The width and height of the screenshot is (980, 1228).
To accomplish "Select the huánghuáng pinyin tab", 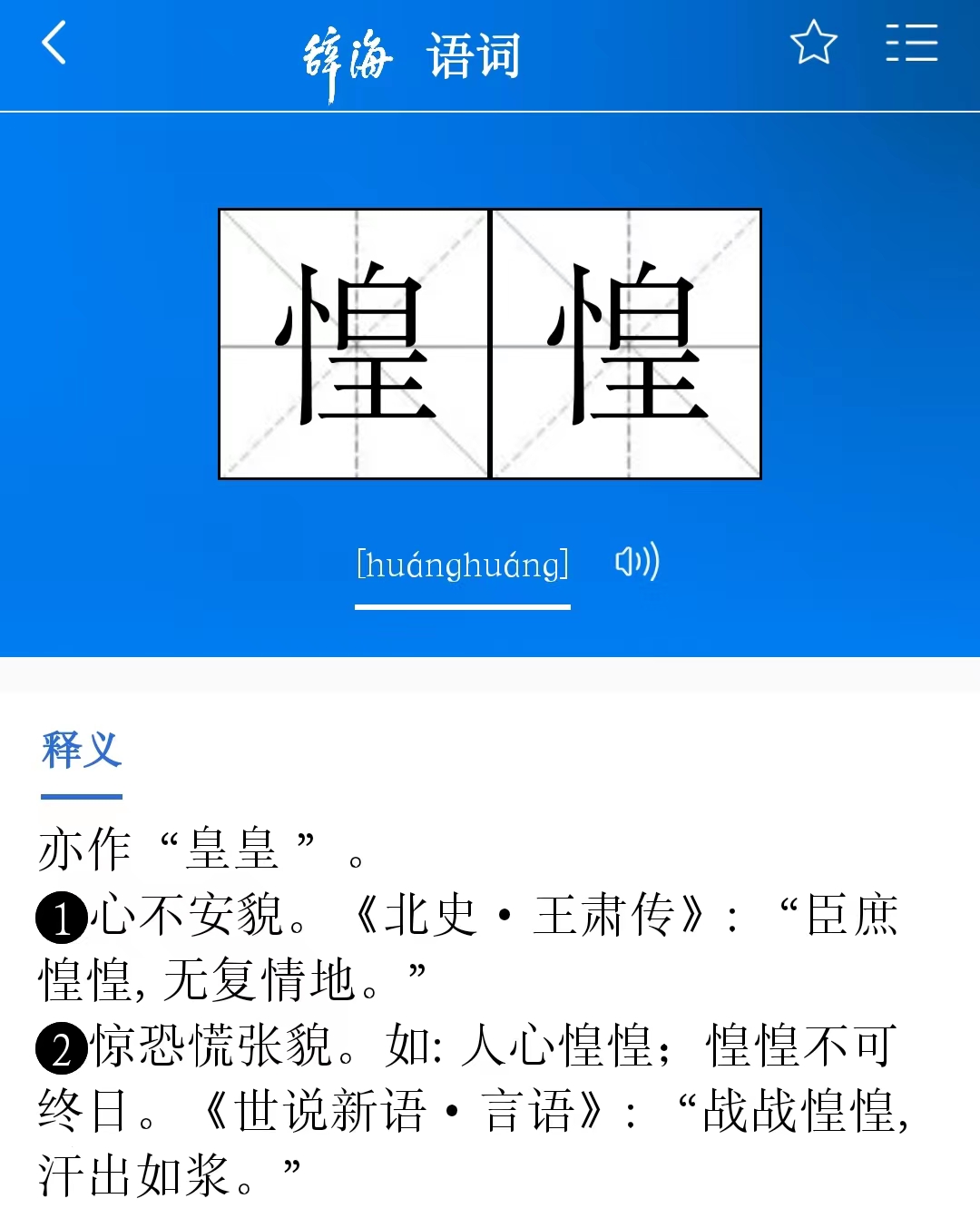I will pos(462,565).
